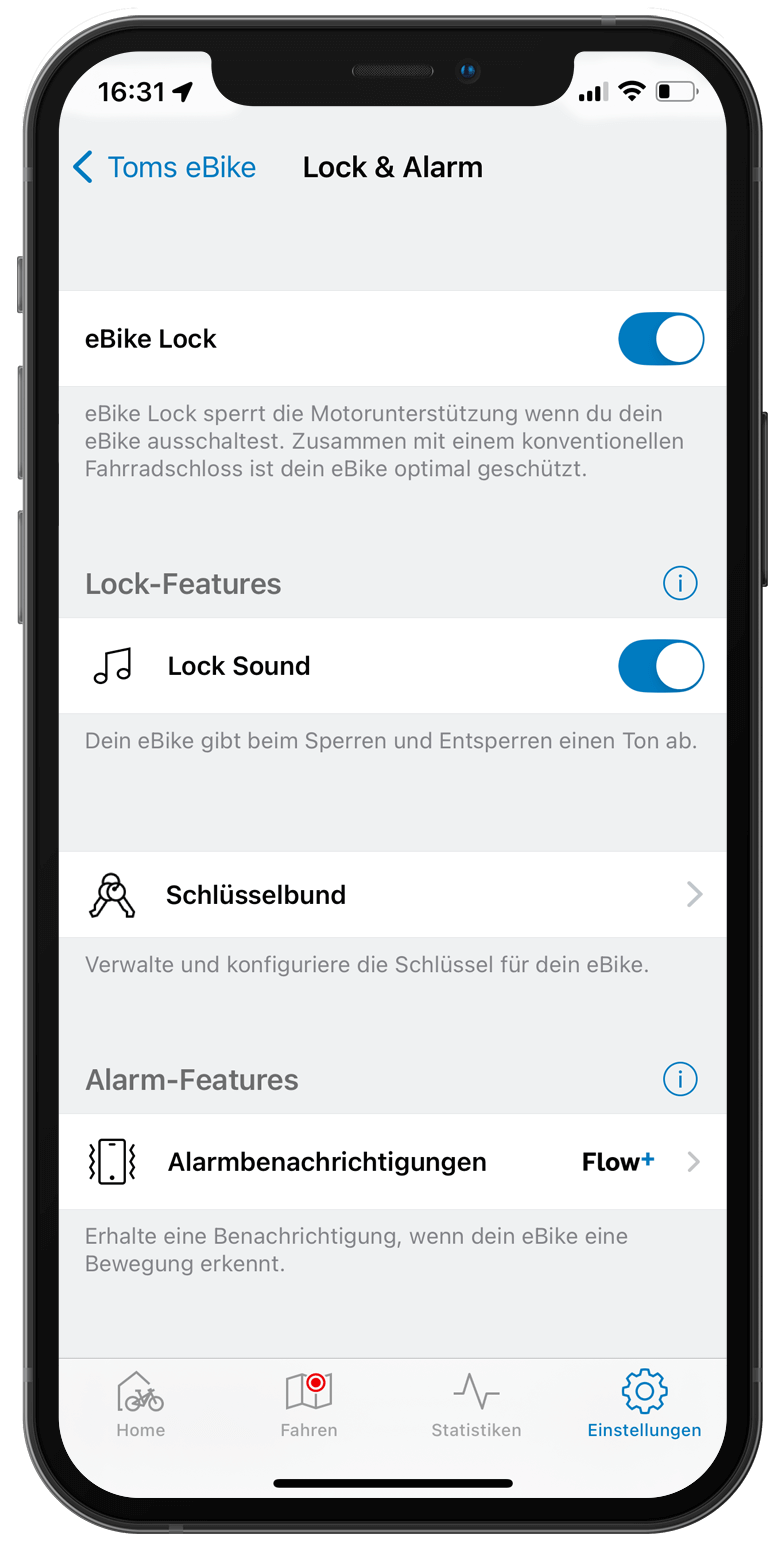Select the Einstellungen tab
Screen dimensions: 780x1553
click(x=644, y=1404)
